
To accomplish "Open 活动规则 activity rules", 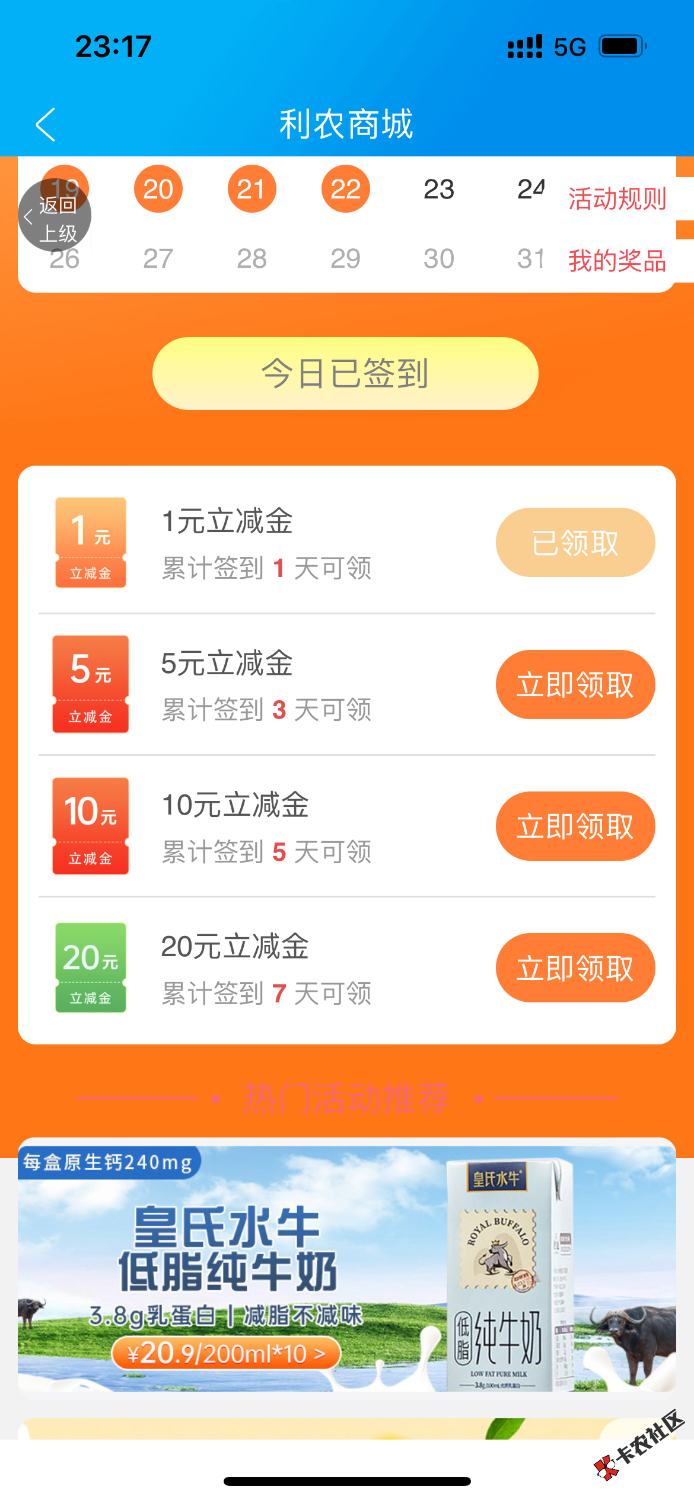I will pyautogui.click(x=617, y=199).
